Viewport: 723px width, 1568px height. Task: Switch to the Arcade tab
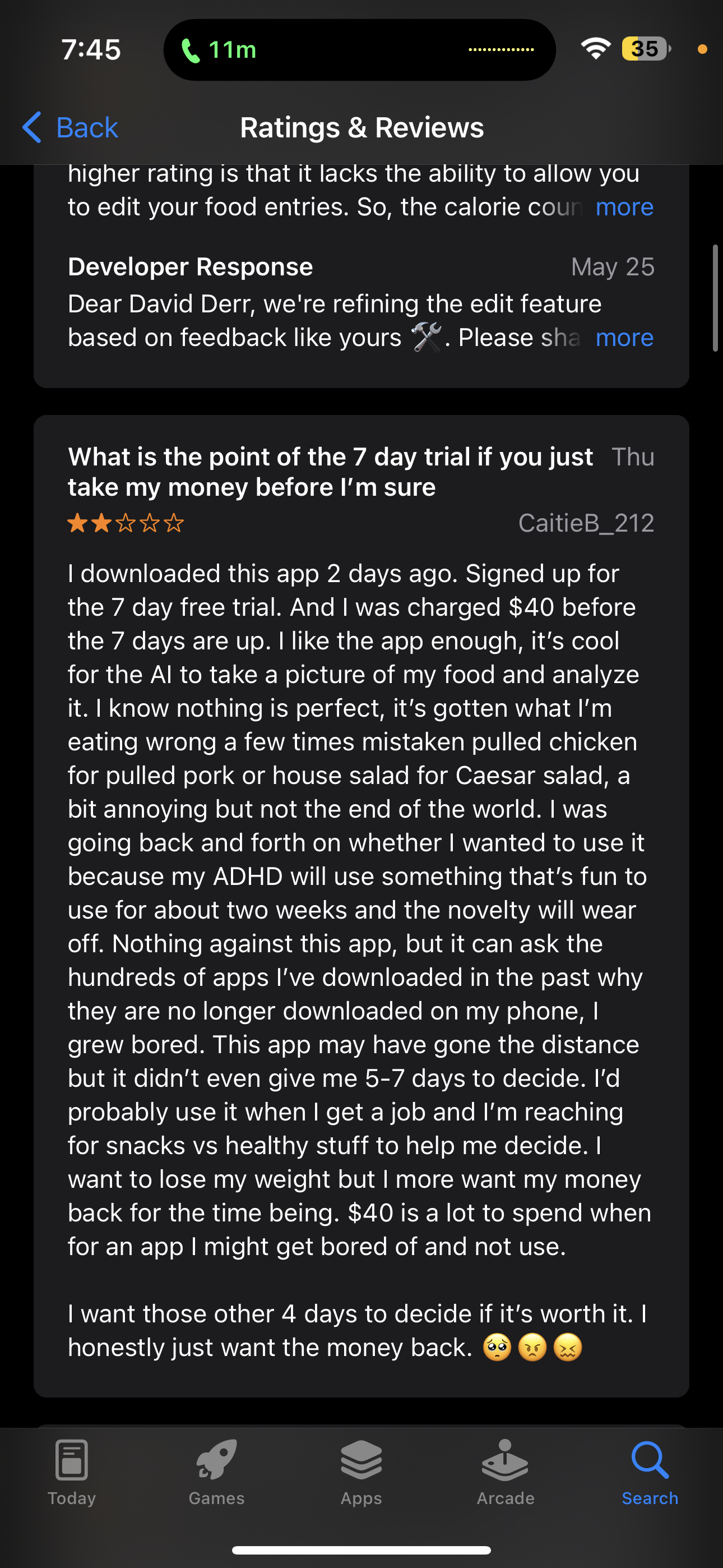tap(505, 1472)
